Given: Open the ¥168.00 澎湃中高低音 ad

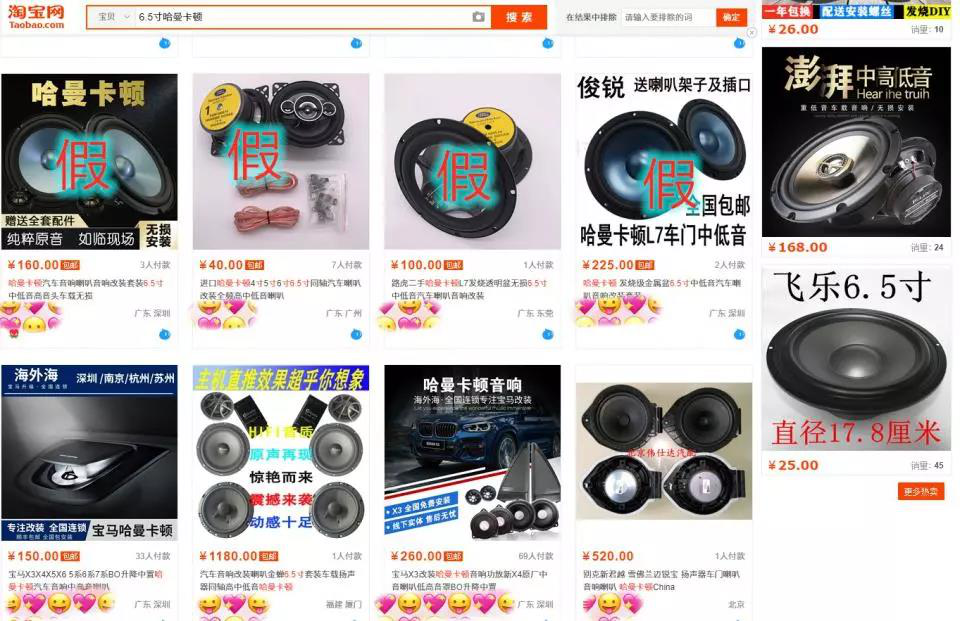Looking at the screenshot, I should click(x=856, y=142).
